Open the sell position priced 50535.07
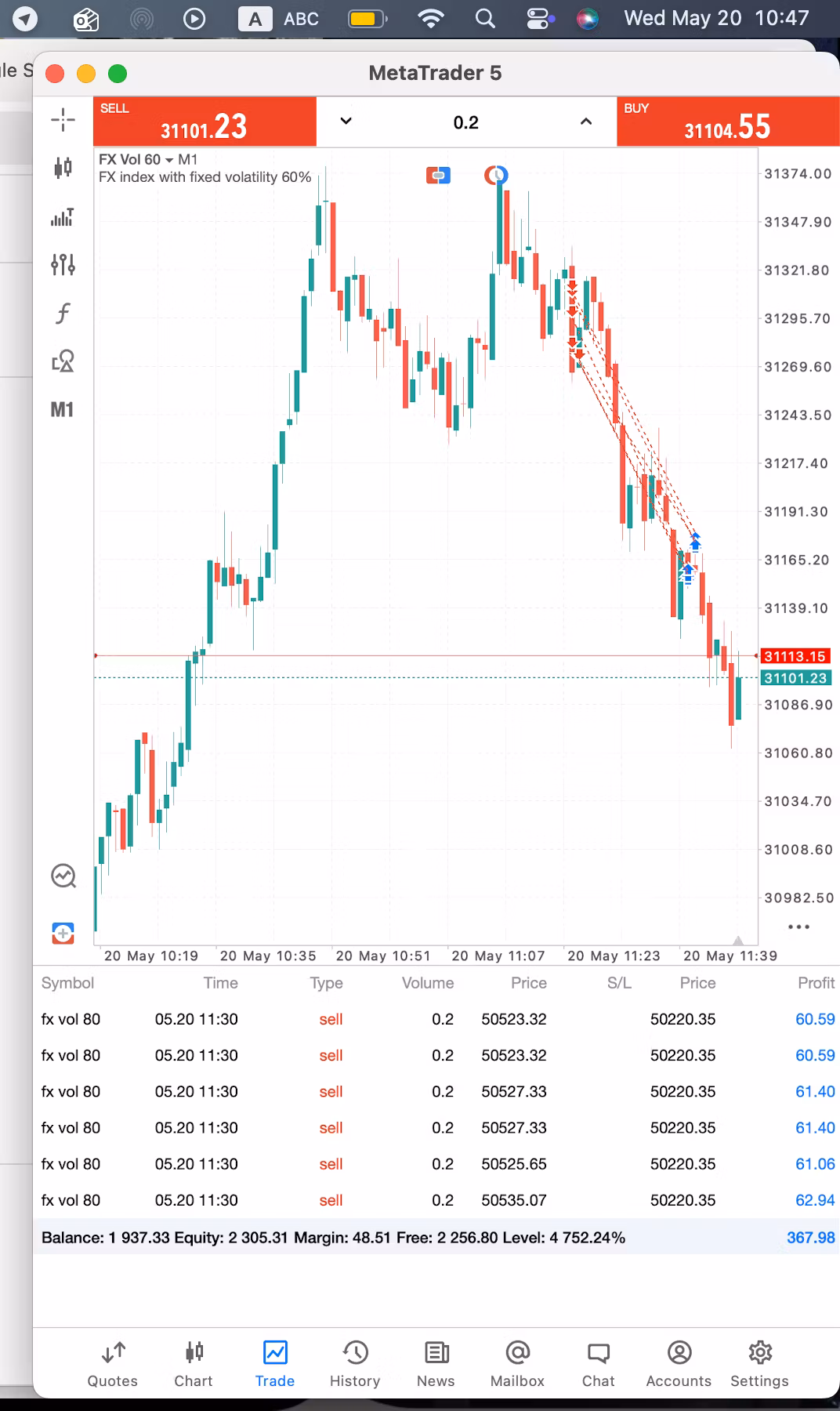The image size is (840, 1411). pos(436,1200)
